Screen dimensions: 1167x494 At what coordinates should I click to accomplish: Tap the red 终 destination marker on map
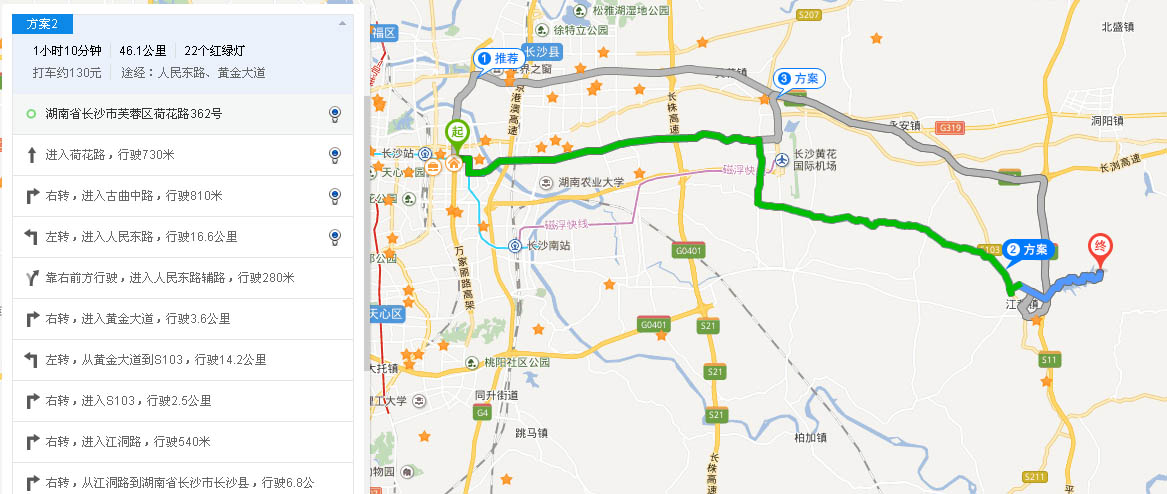(x=1102, y=247)
